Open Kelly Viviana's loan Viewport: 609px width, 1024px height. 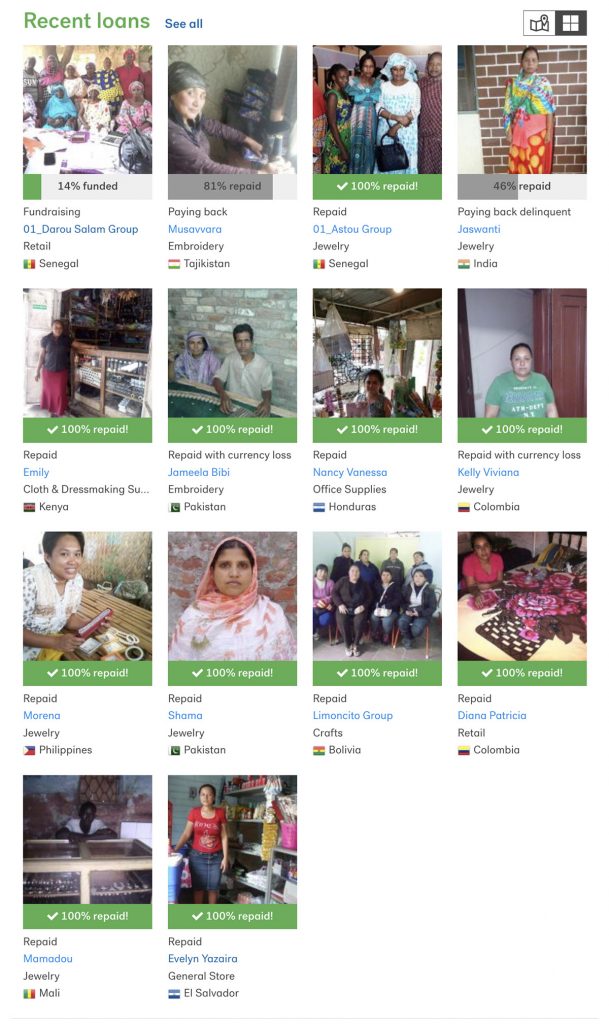tap(488, 472)
